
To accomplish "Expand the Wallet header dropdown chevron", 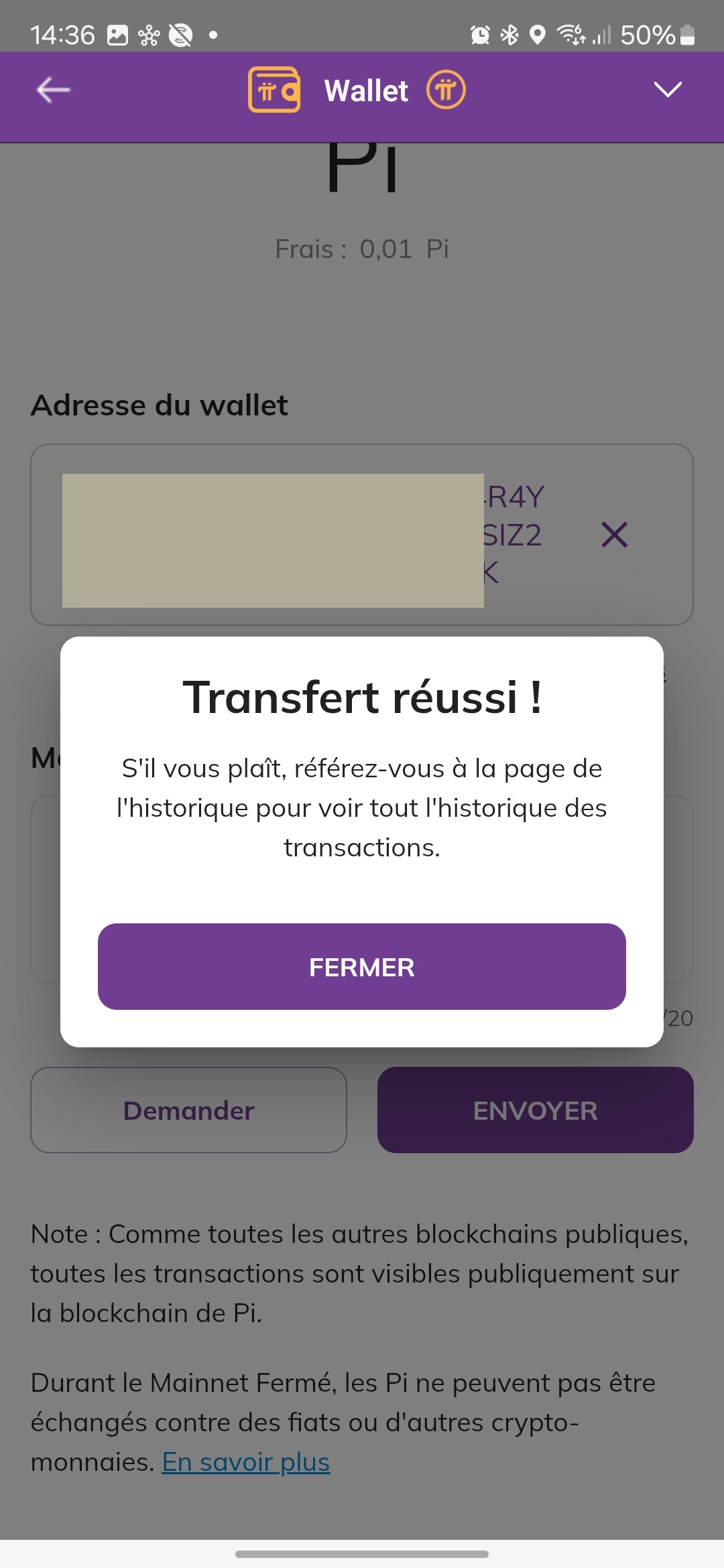I will pyautogui.click(x=667, y=89).
